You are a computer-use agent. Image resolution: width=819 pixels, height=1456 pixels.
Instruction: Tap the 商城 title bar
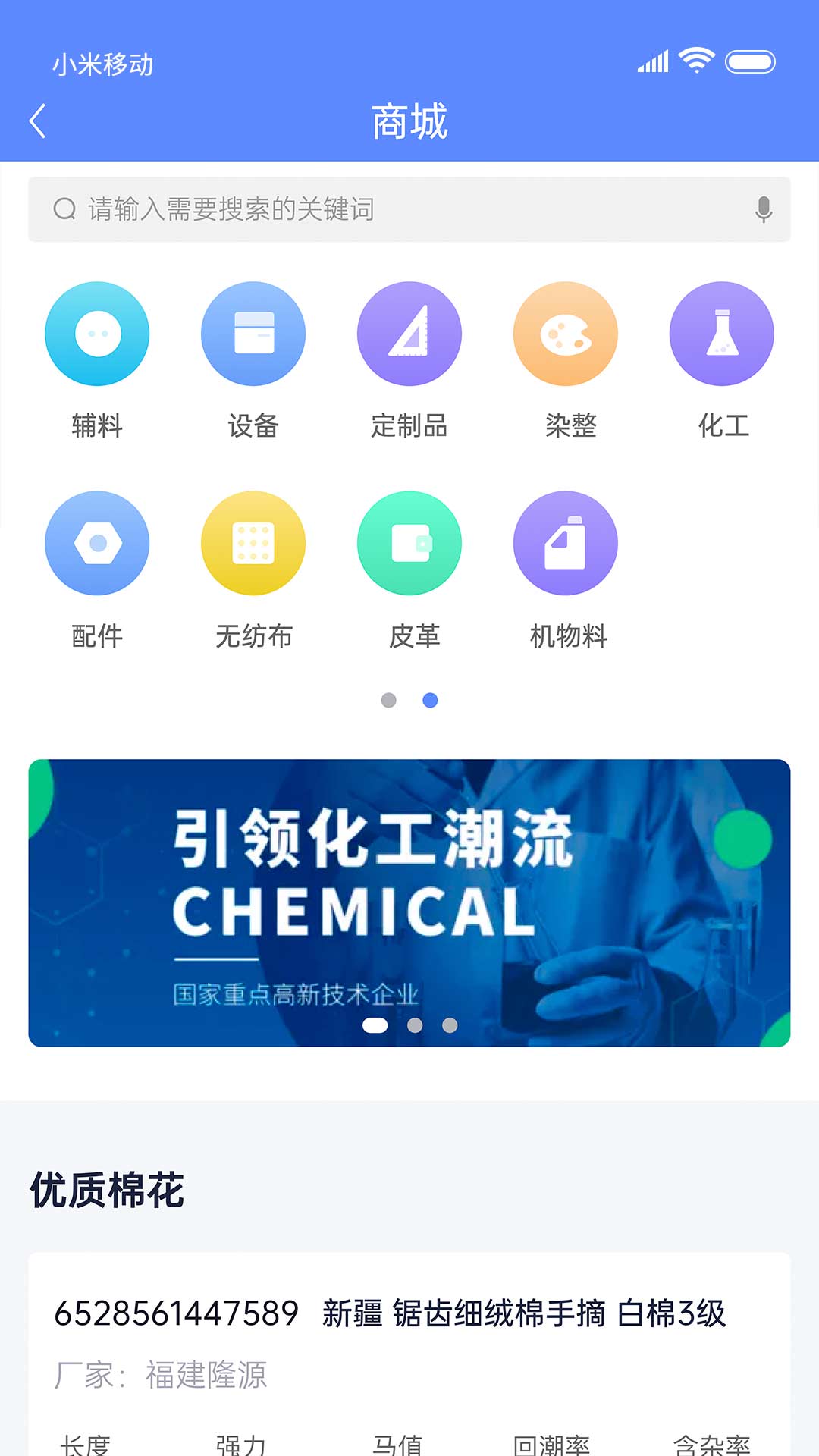coord(409,120)
